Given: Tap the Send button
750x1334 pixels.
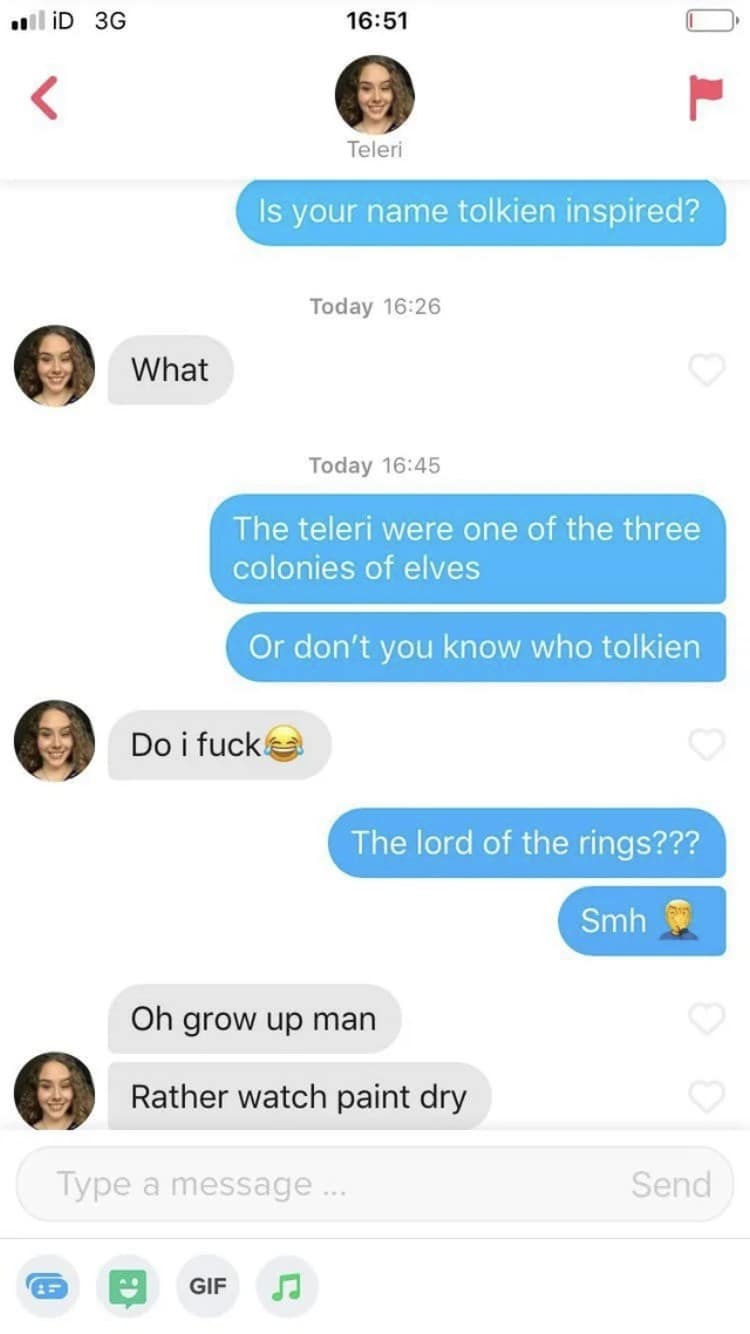Looking at the screenshot, I should (x=671, y=1184).
